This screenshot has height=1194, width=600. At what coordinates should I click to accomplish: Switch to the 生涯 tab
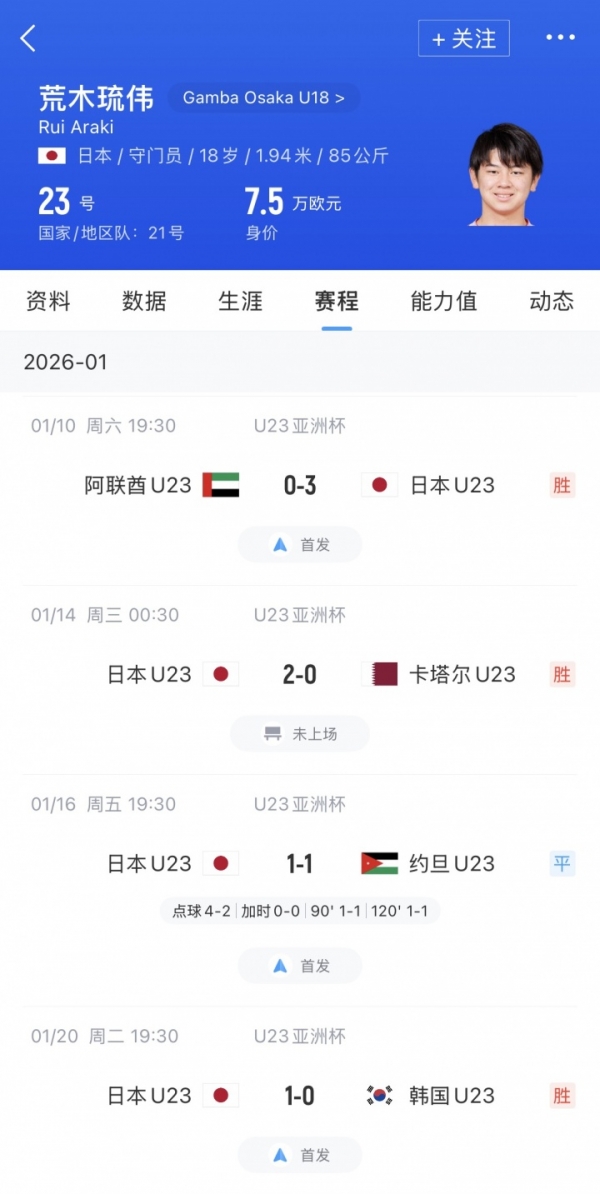pyautogui.click(x=240, y=301)
